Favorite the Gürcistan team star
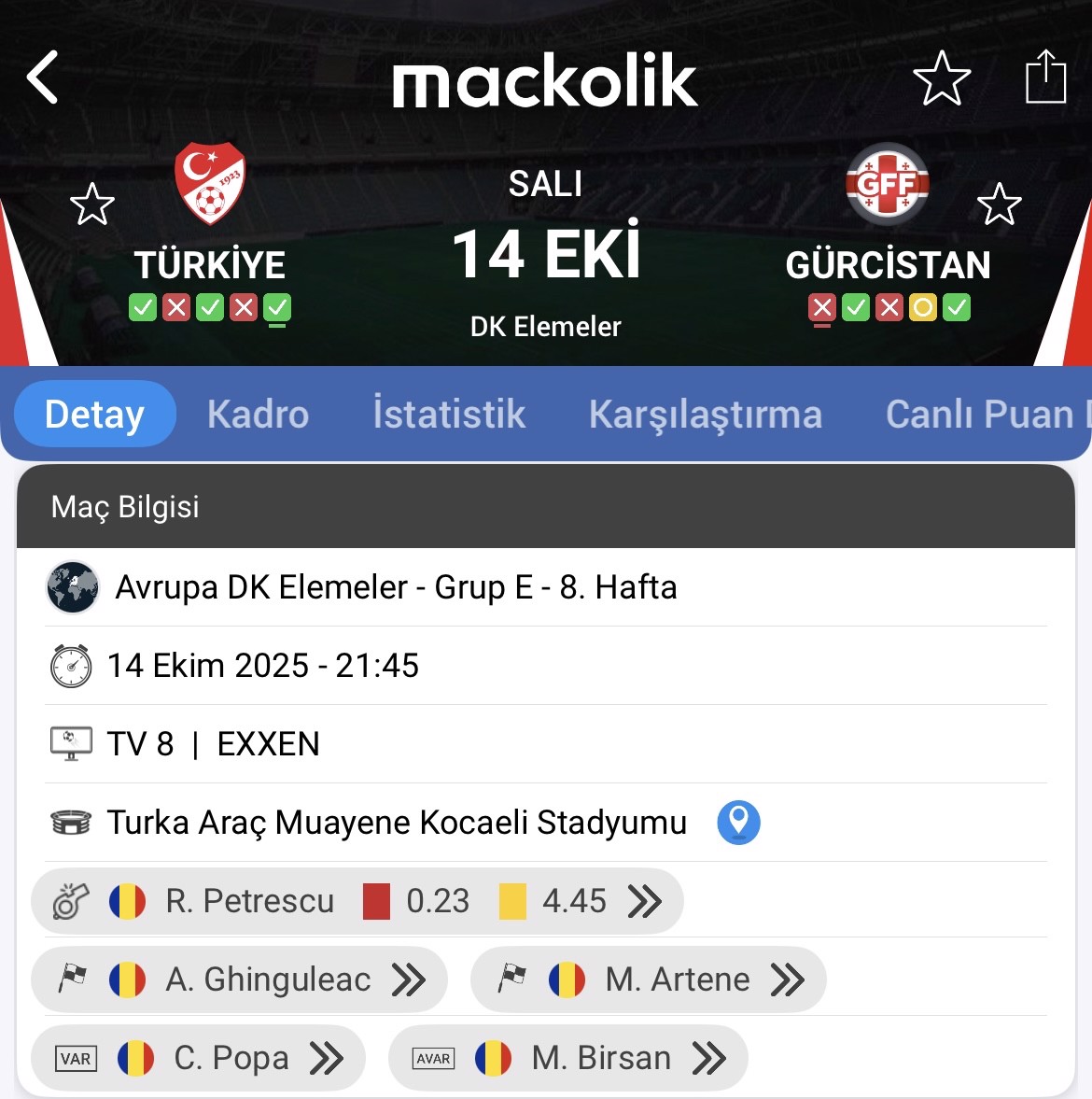 coord(999,204)
